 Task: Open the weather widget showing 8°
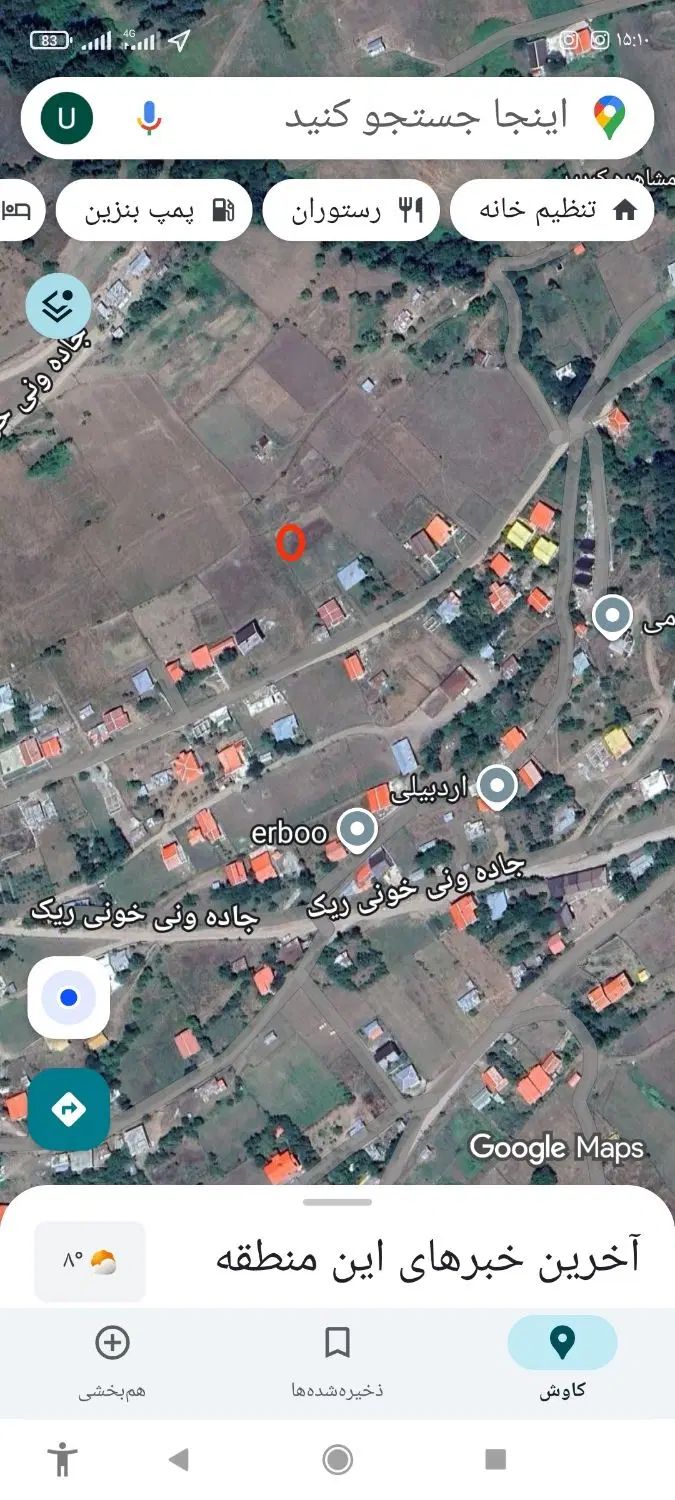pos(90,1261)
